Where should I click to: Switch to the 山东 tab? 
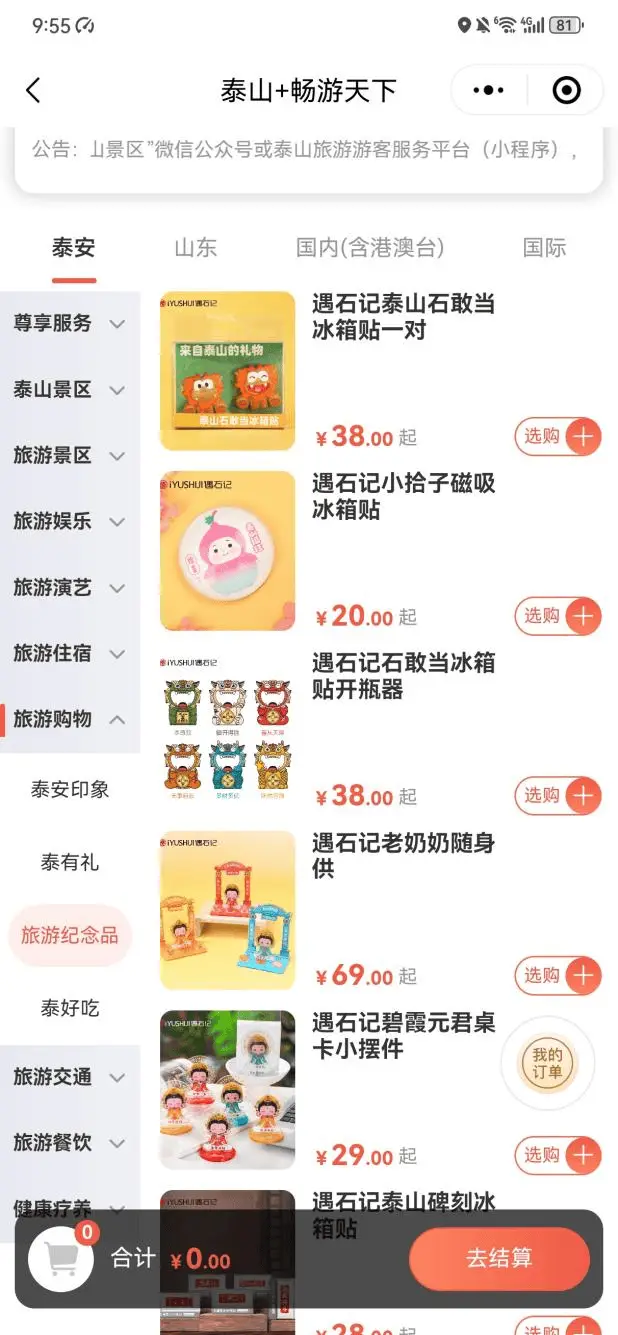[x=195, y=248]
